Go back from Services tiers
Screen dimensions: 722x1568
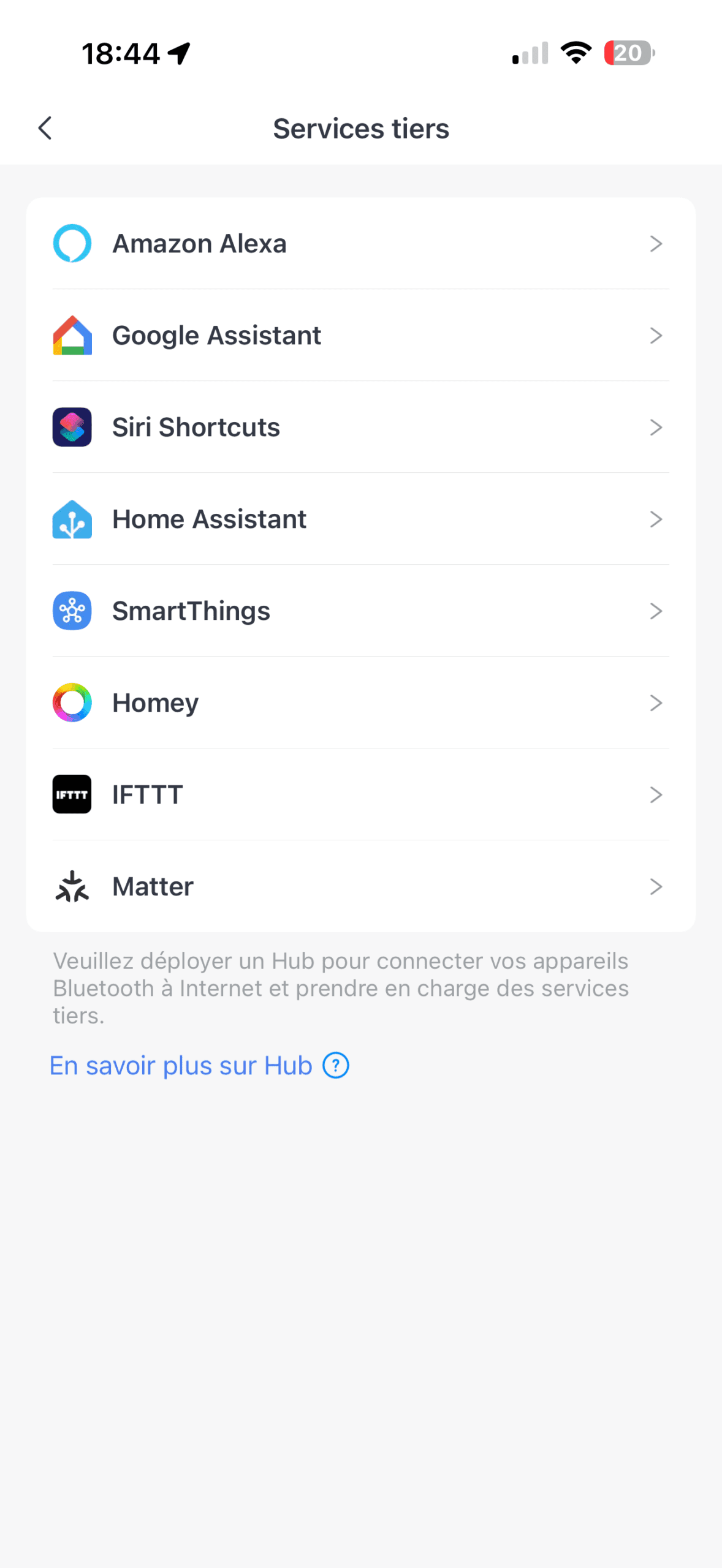point(45,129)
